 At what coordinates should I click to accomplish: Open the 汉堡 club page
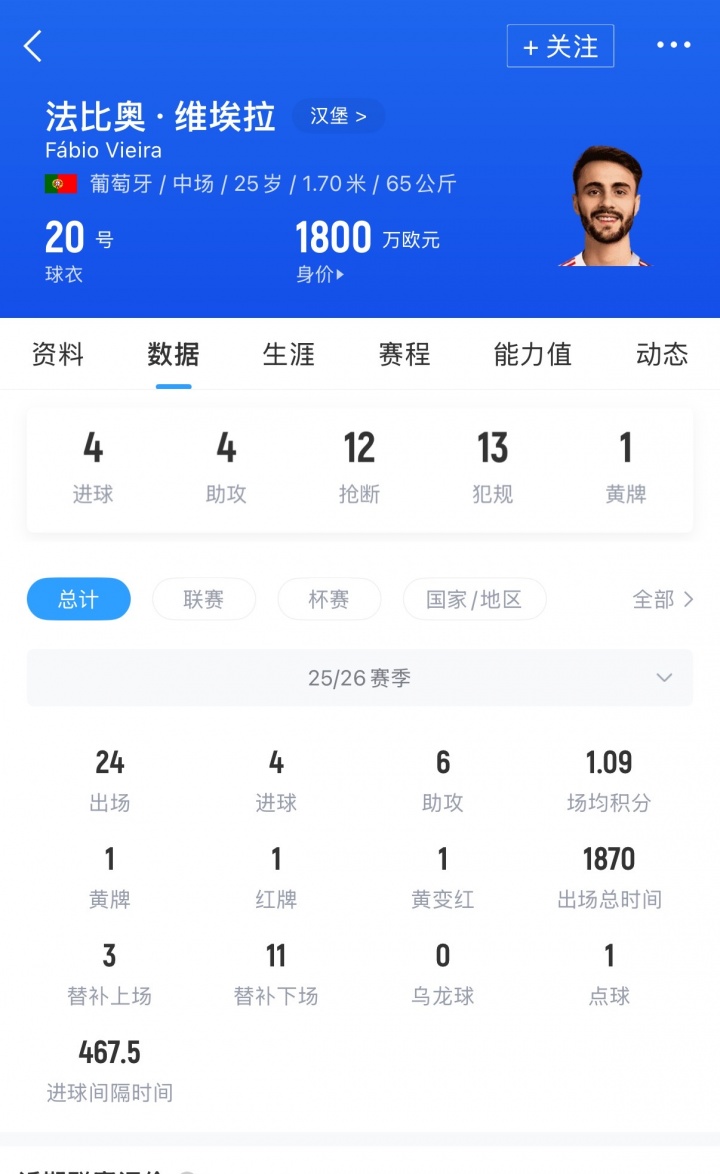coord(338,116)
